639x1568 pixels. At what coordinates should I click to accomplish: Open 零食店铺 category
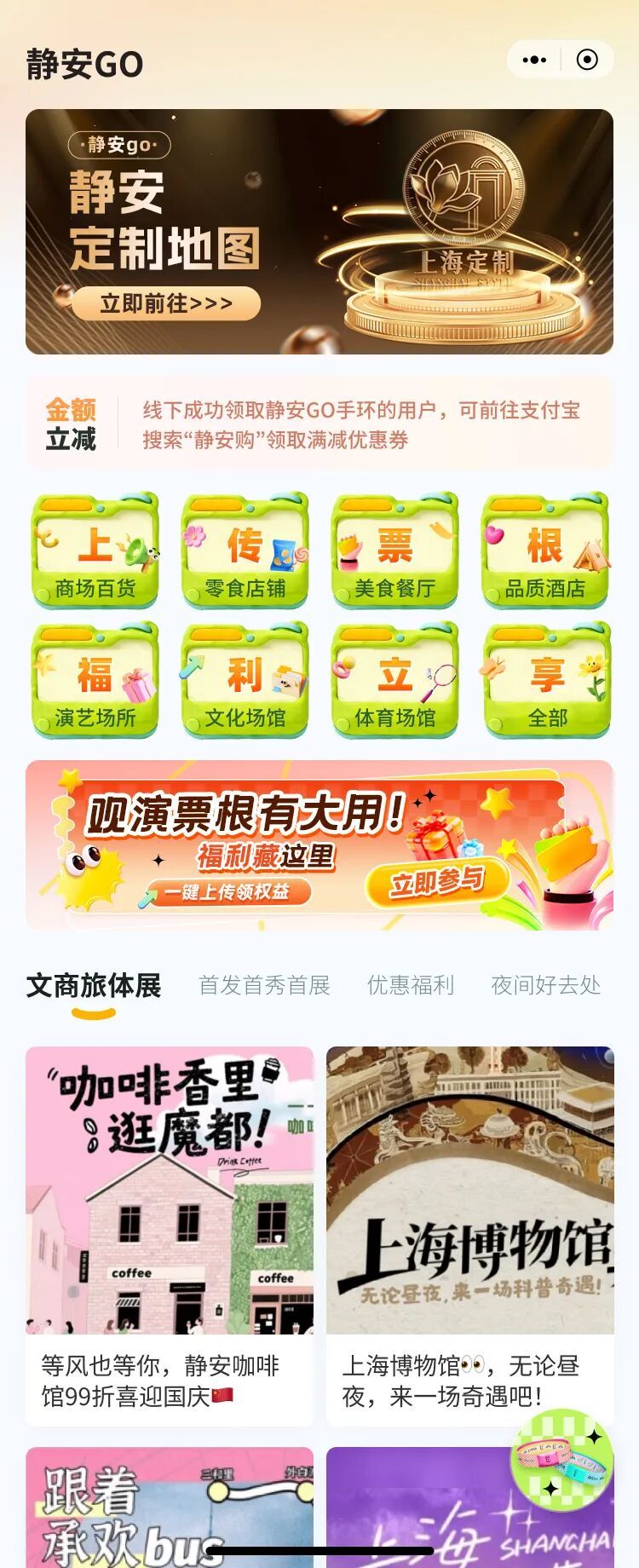point(245,551)
